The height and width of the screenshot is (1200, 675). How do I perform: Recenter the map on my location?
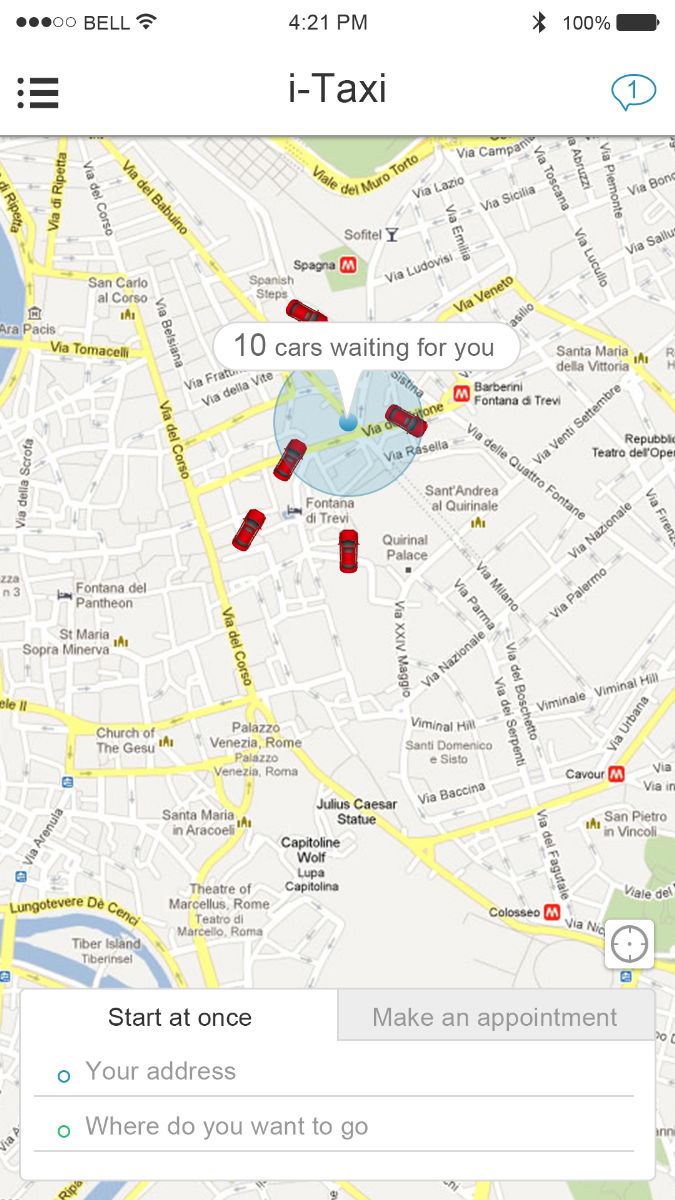pyautogui.click(x=629, y=944)
